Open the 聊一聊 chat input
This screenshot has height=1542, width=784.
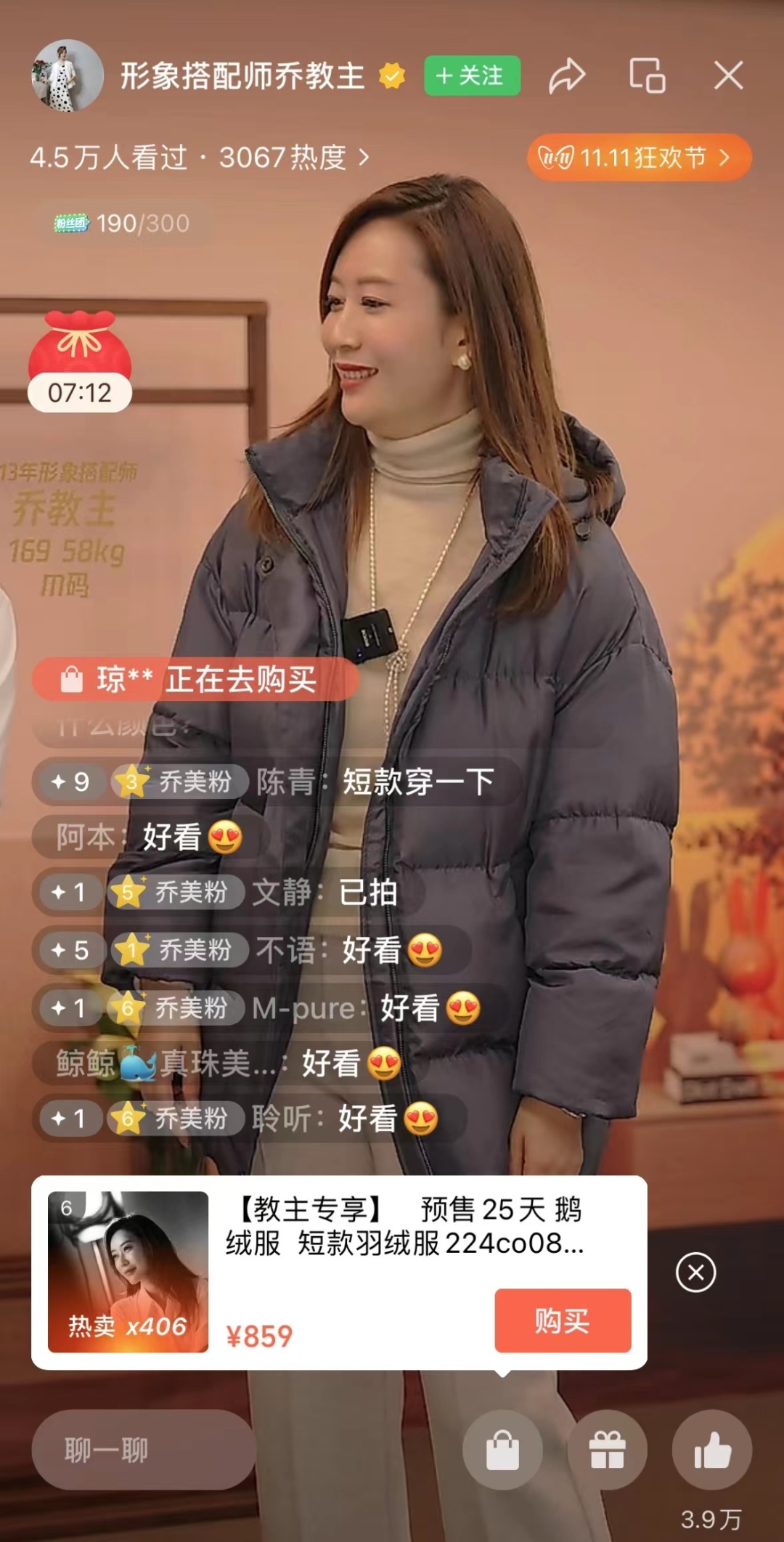coord(144,1450)
